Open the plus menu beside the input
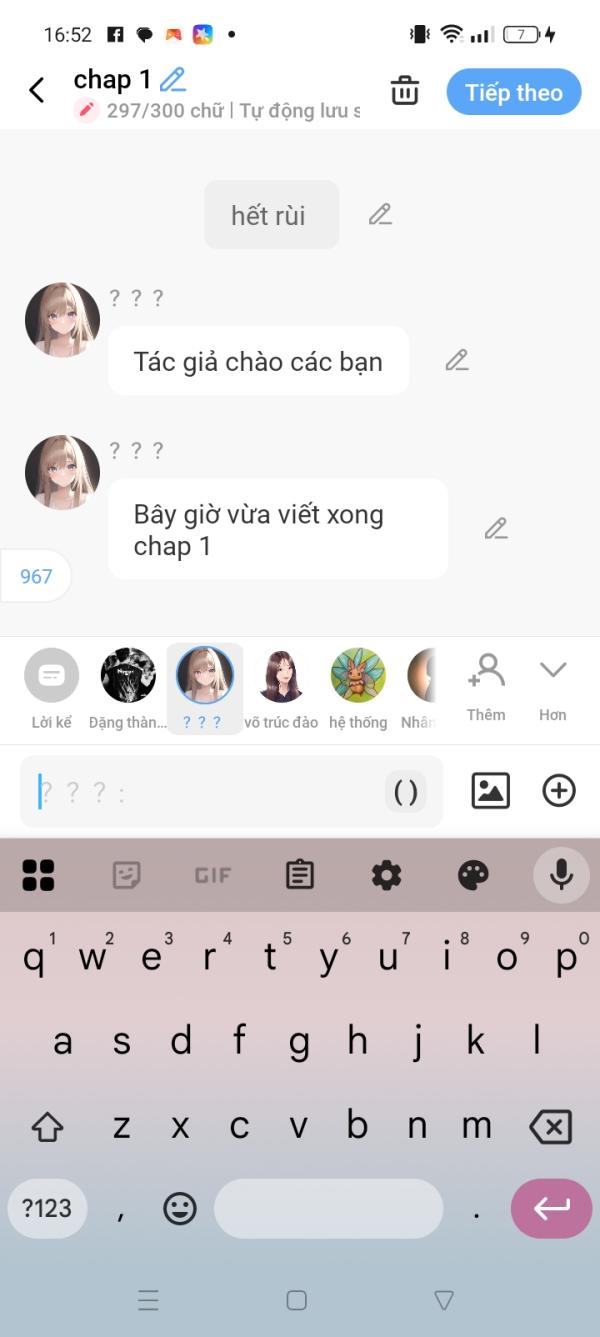The width and height of the screenshot is (600, 1337). [559, 791]
